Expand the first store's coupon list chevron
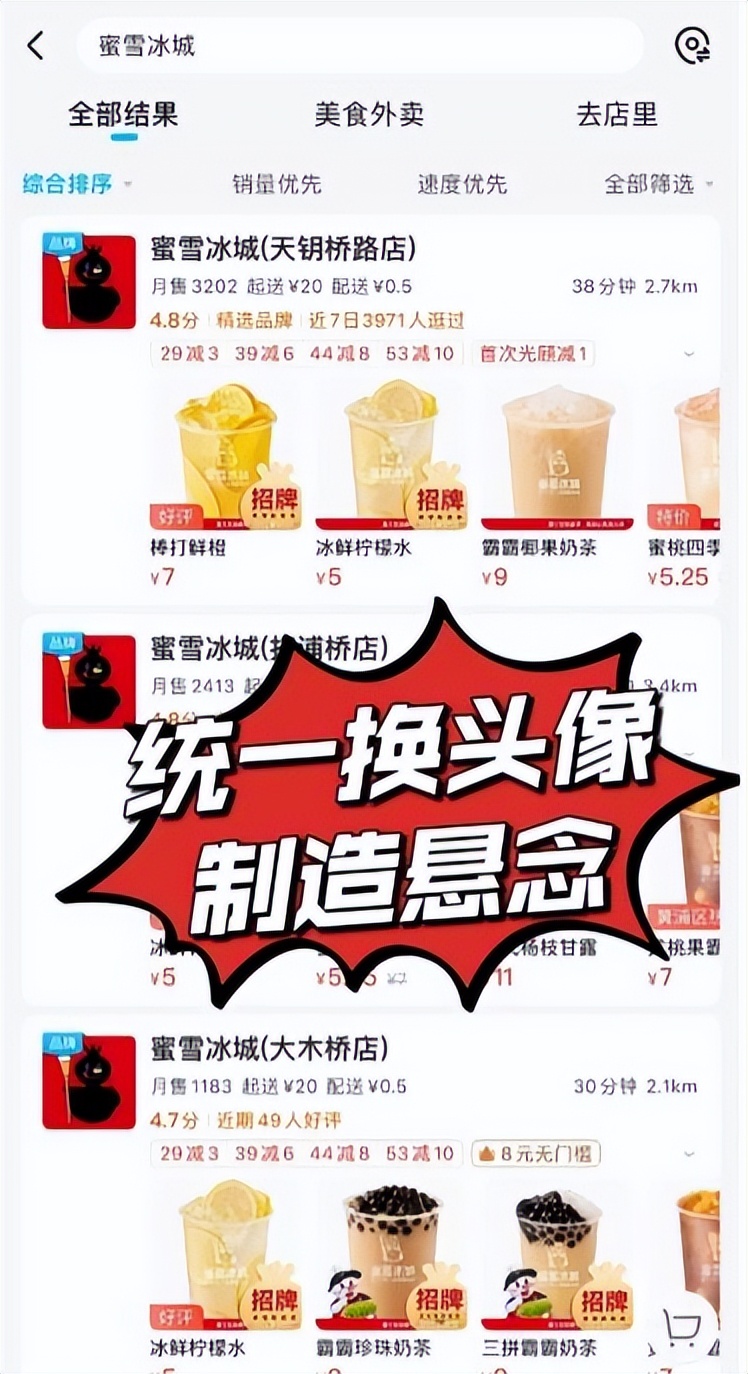This screenshot has width=748, height=1374. (x=690, y=354)
